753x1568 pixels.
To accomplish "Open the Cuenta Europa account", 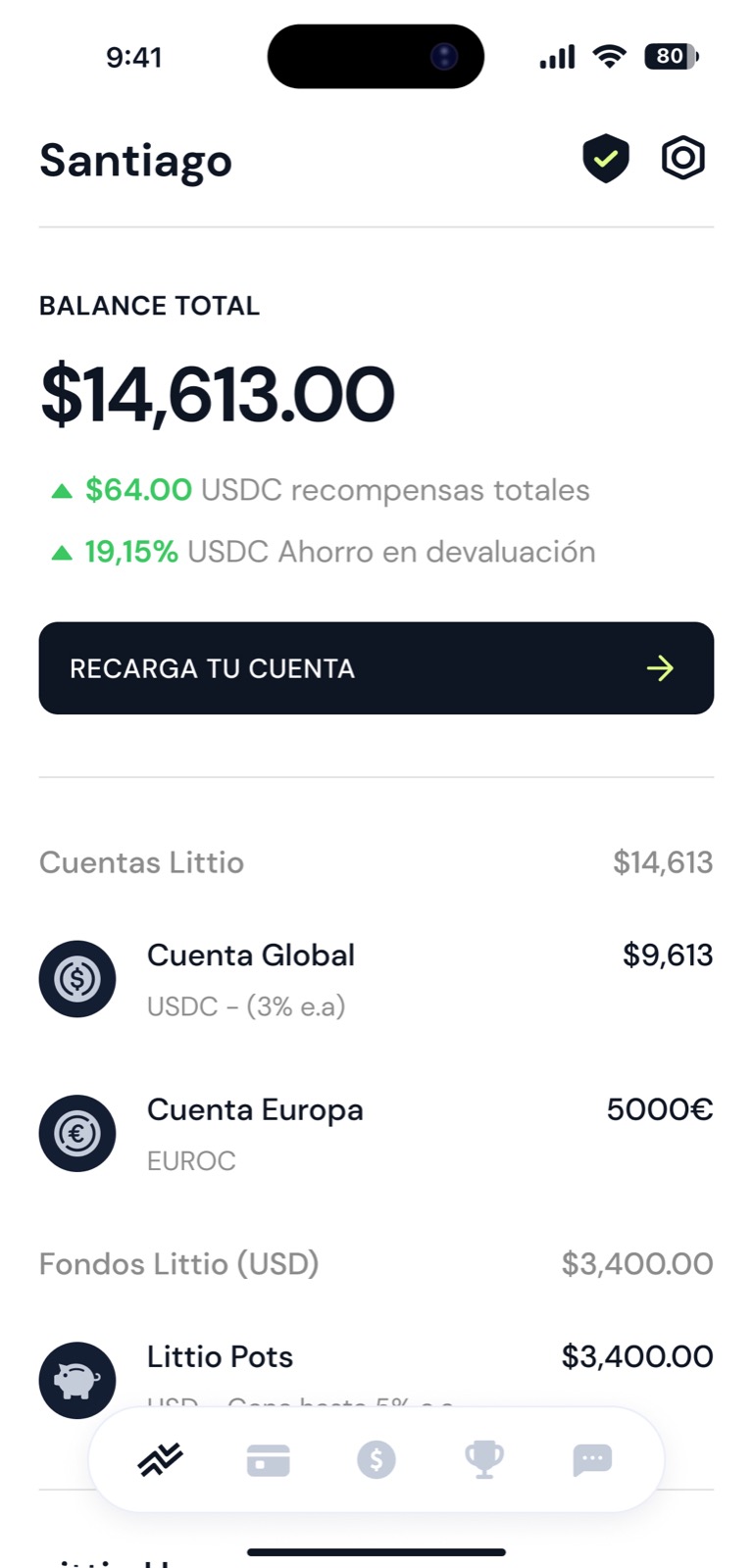I will pos(376,1134).
